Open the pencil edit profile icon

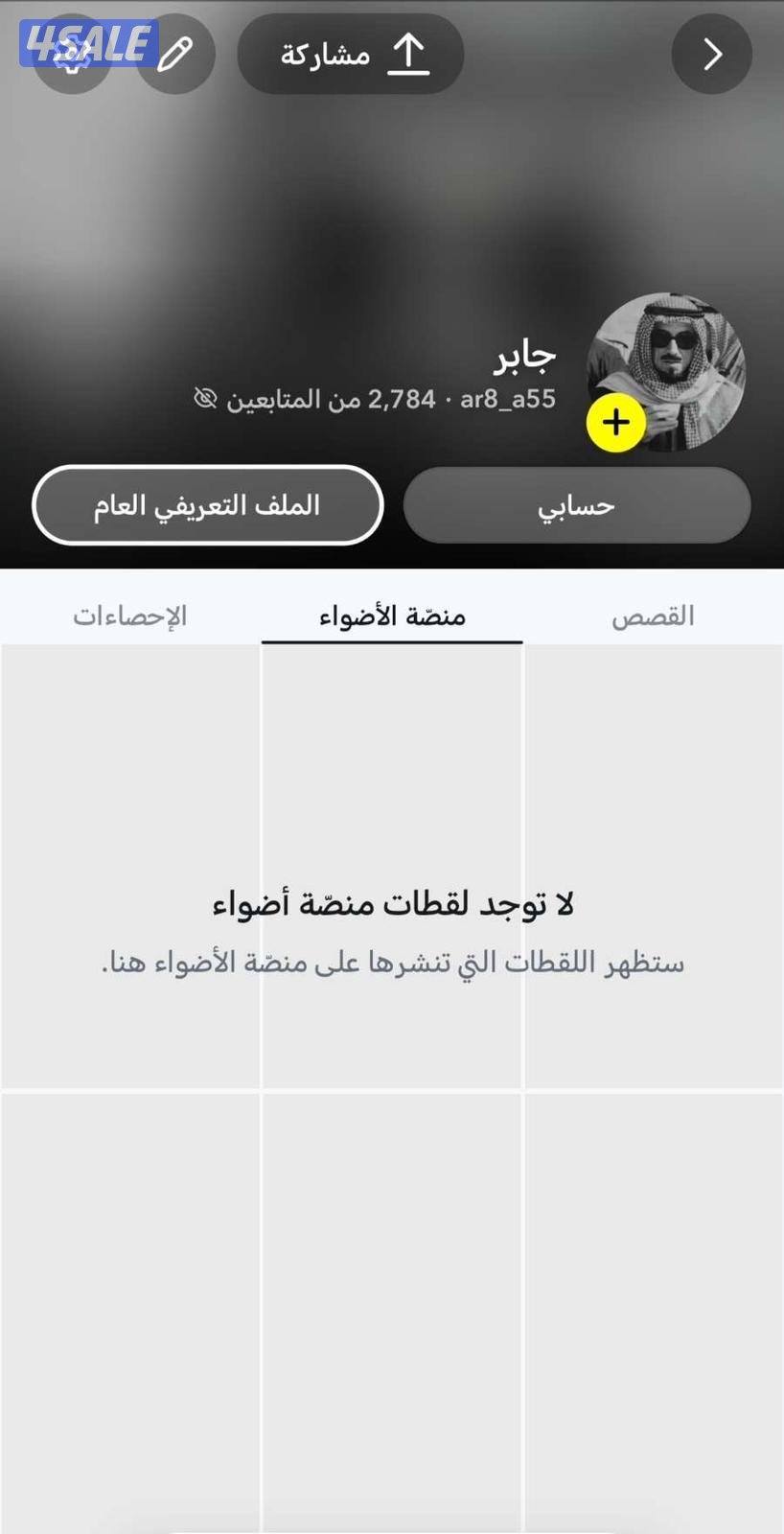point(175,55)
